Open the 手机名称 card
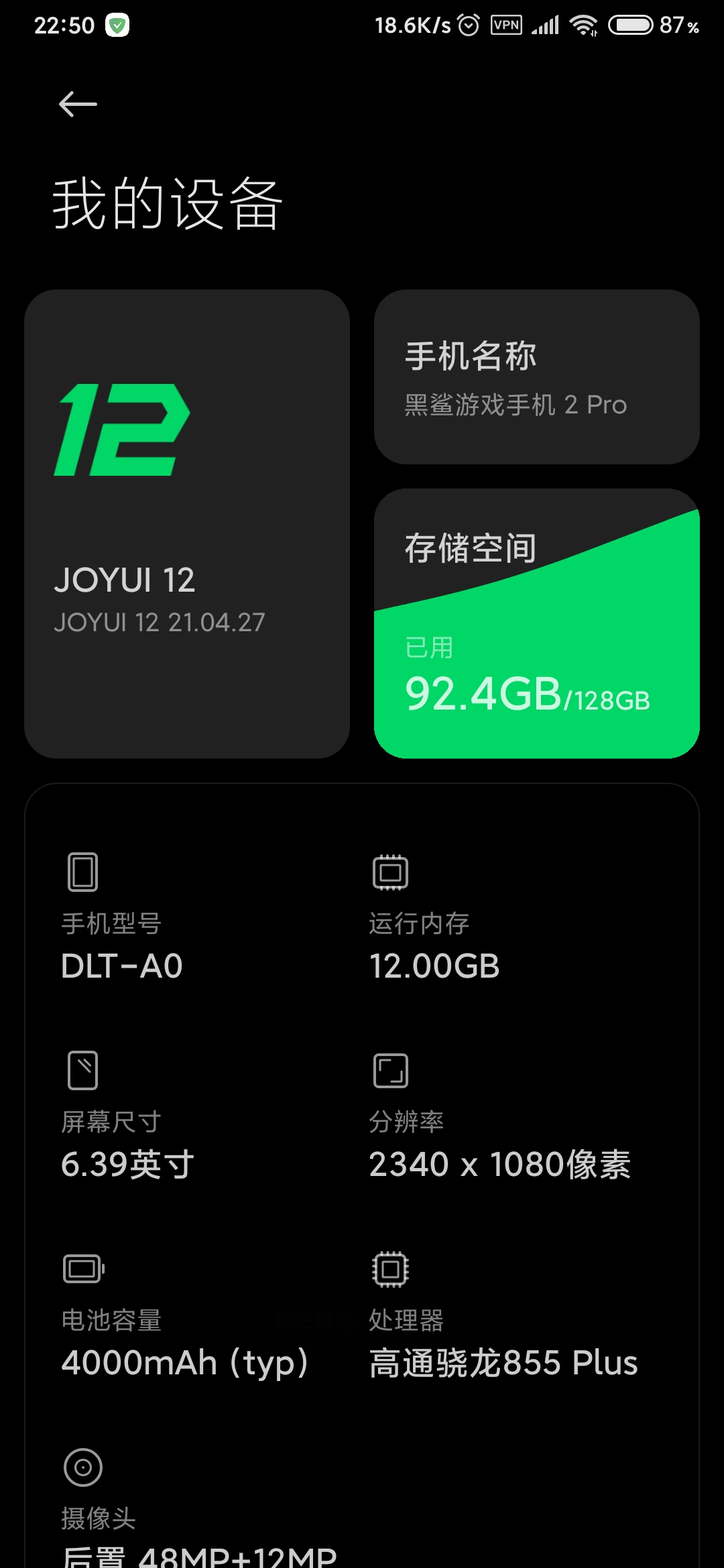The width and height of the screenshot is (724, 1568). click(x=537, y=377)
